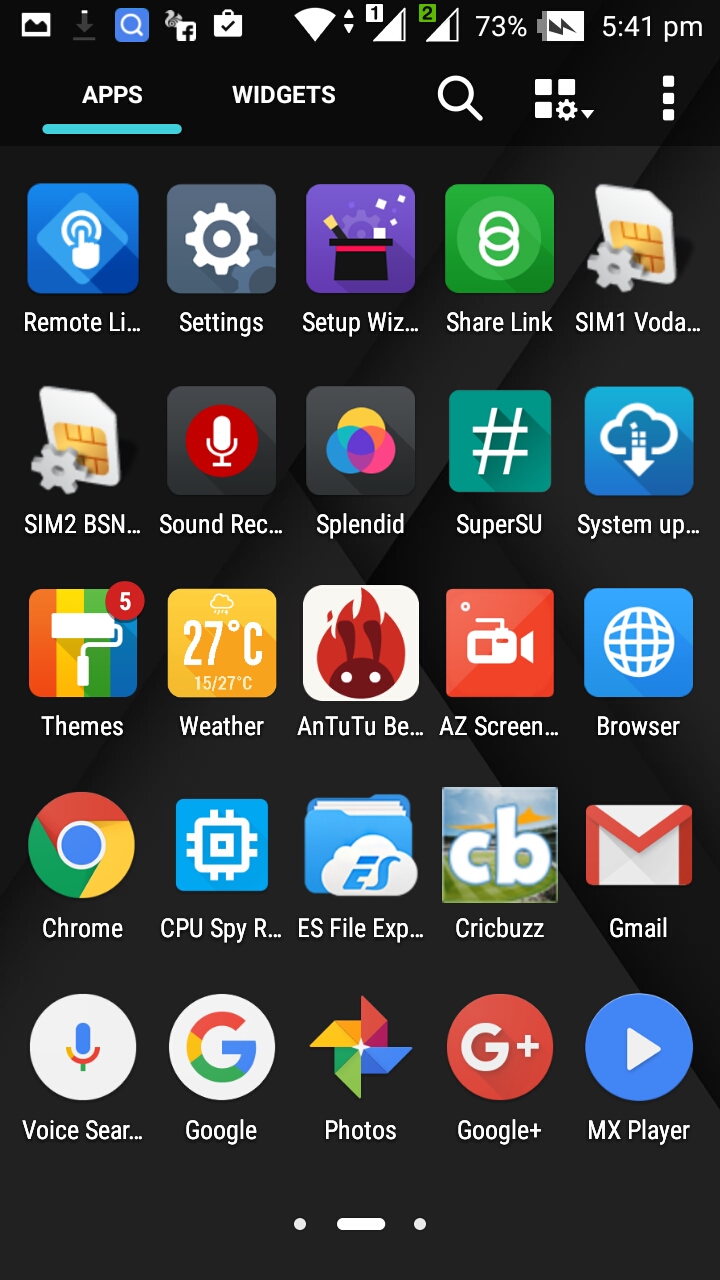720x1280 pixels.
Task: Open the Settings app
Action: 221,239
